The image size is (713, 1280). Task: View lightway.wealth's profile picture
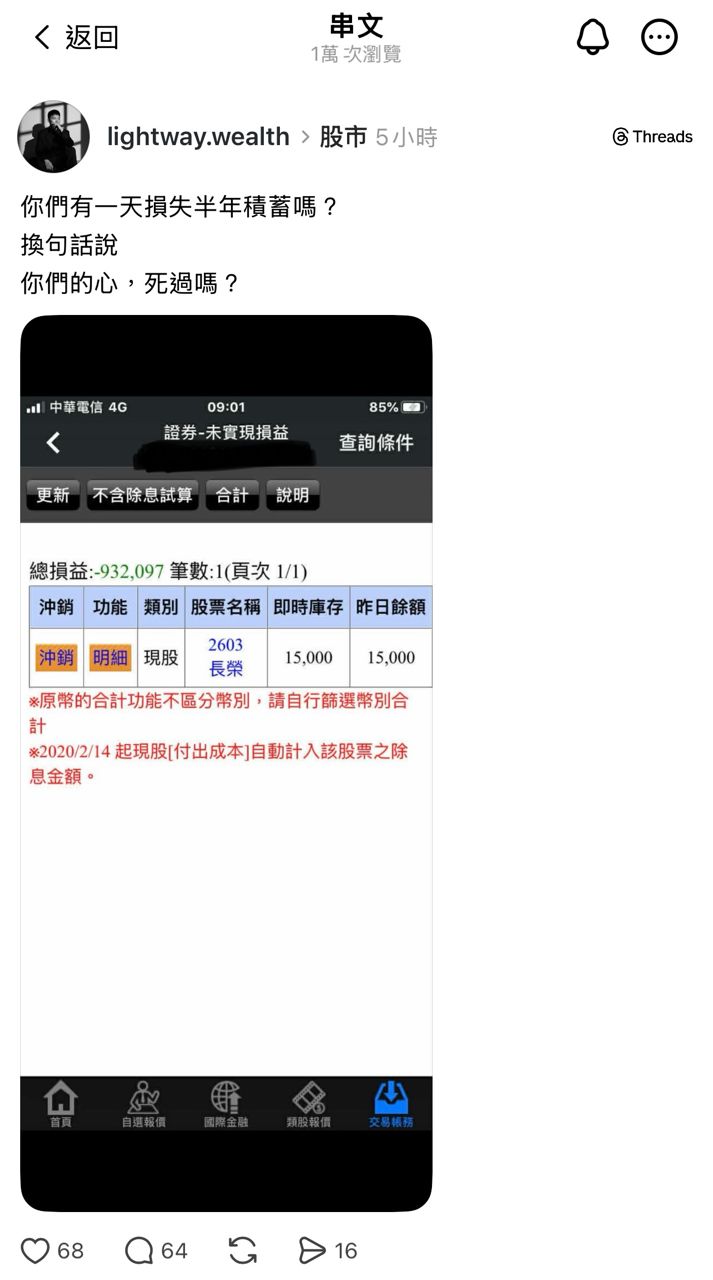pyautogui.click(x=53, y=137)
